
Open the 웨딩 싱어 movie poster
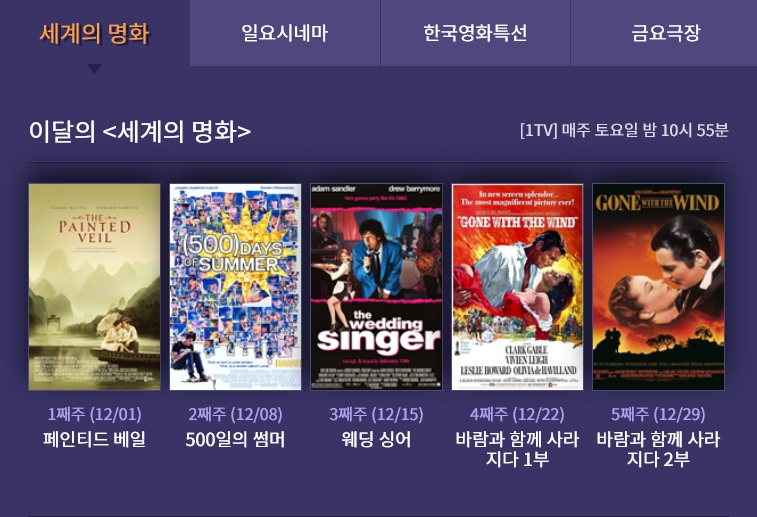point(376,286)
